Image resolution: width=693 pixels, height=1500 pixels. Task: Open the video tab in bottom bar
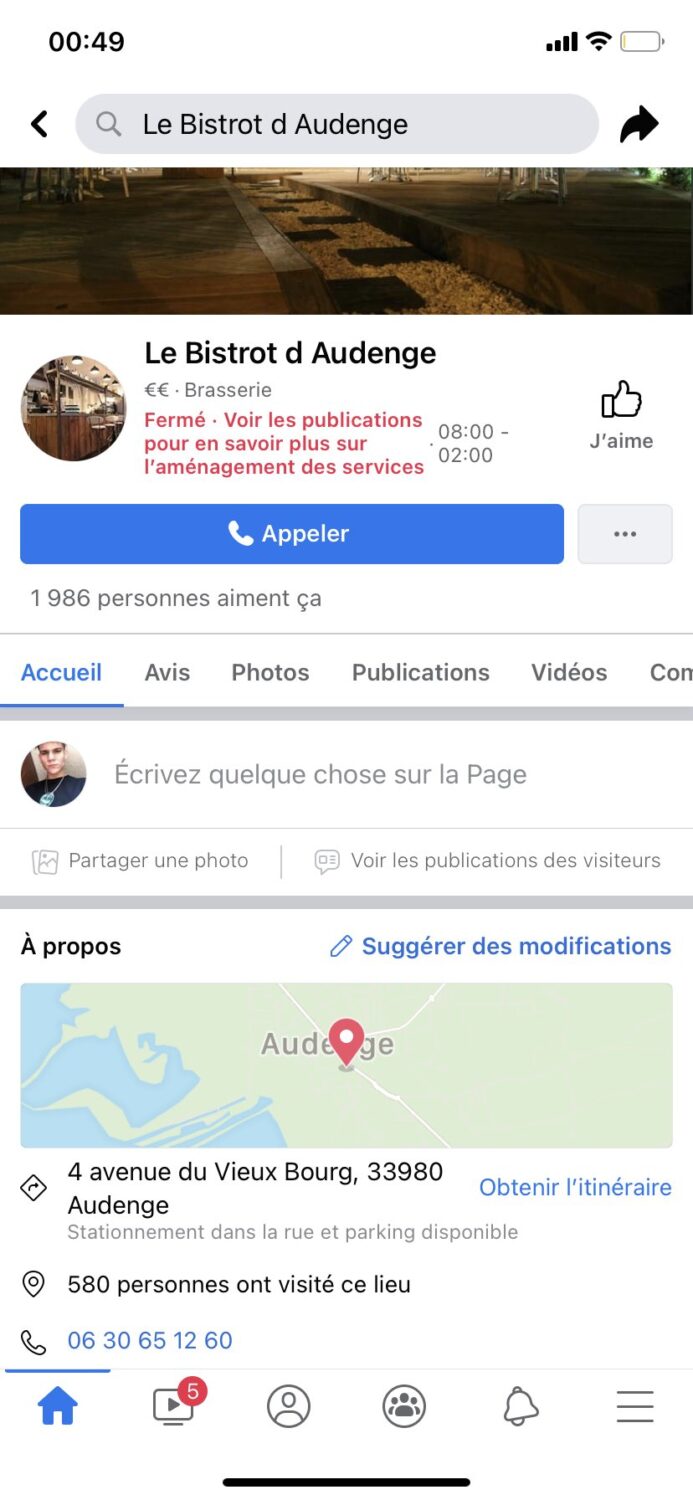[x=174, y=1406]
